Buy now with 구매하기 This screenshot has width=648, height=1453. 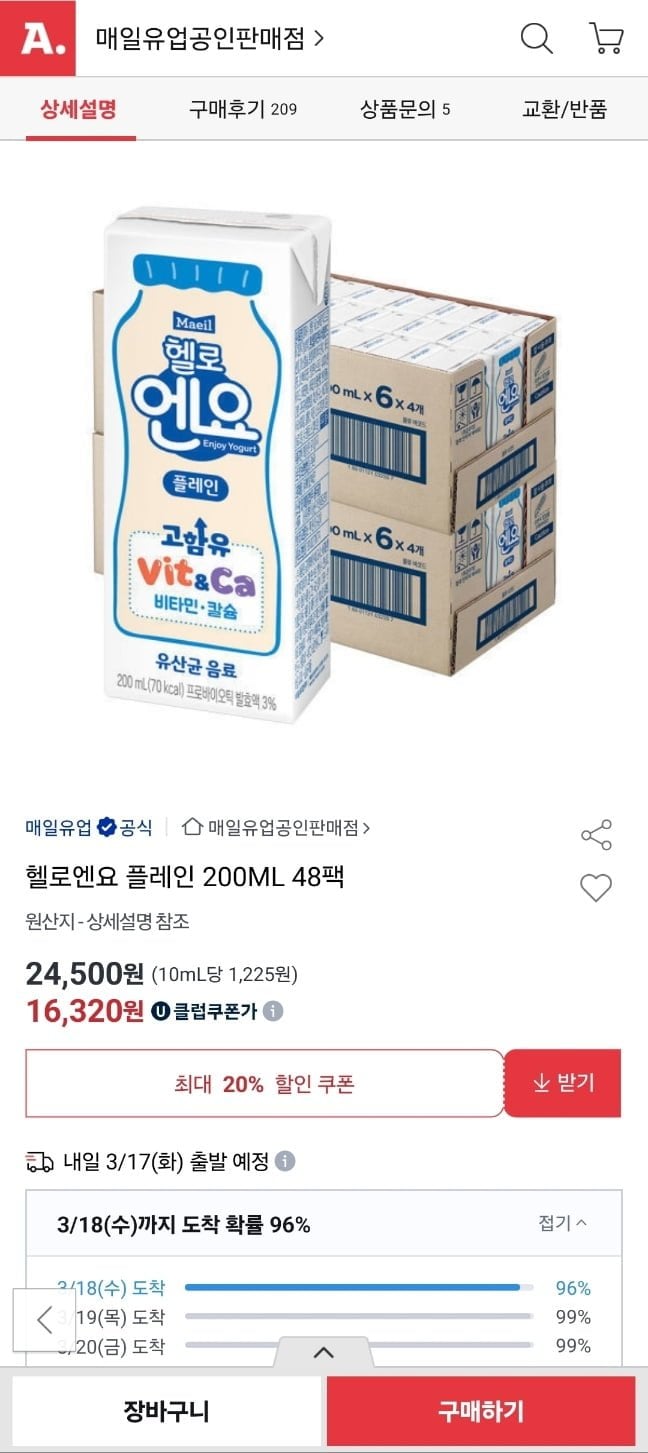(x=481, y=1411)
